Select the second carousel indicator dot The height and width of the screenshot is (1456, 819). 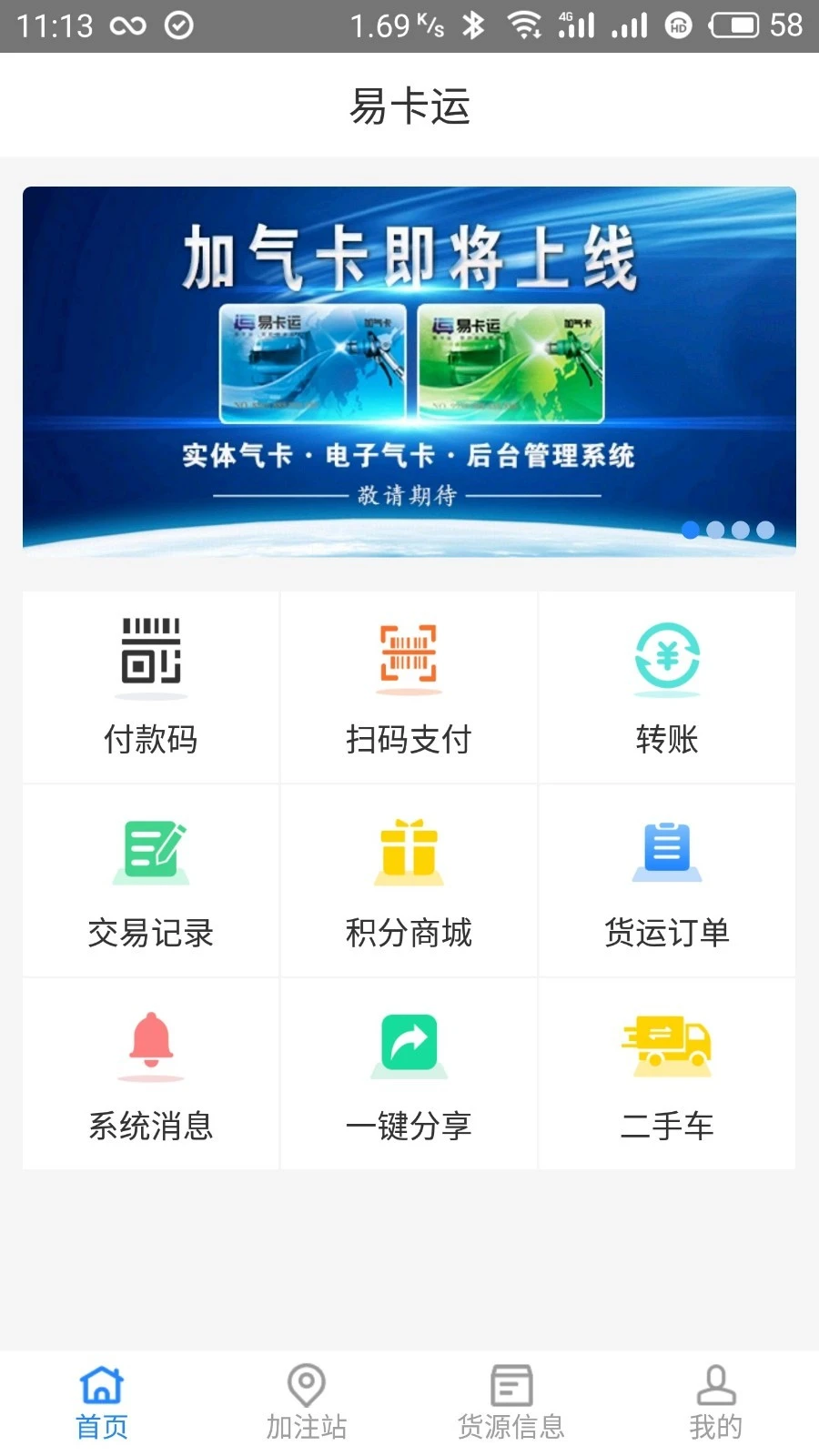coord(714,531)
